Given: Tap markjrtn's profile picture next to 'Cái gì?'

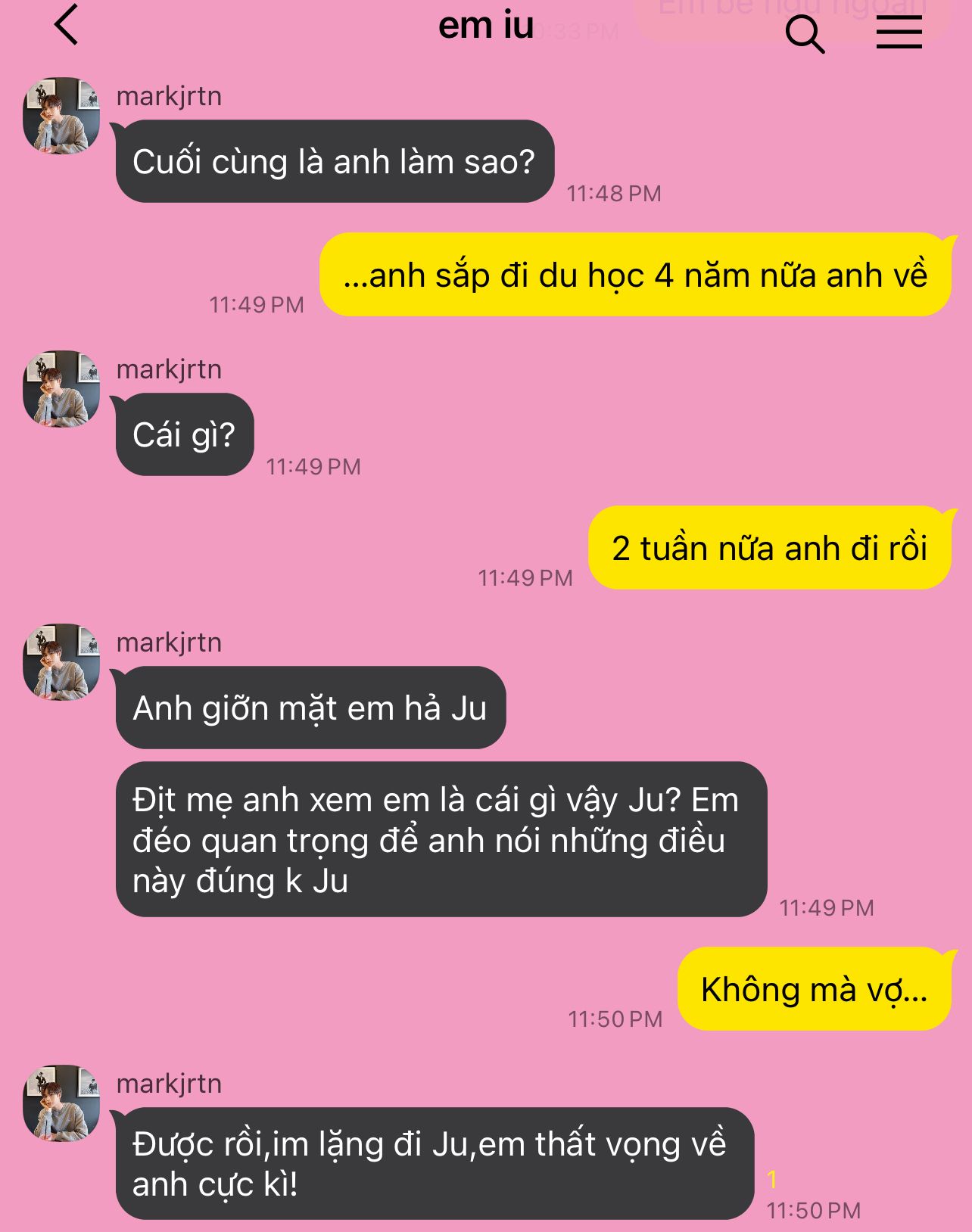Looking at the screenshot, I should pyautogui.click(x=61, y=389).
